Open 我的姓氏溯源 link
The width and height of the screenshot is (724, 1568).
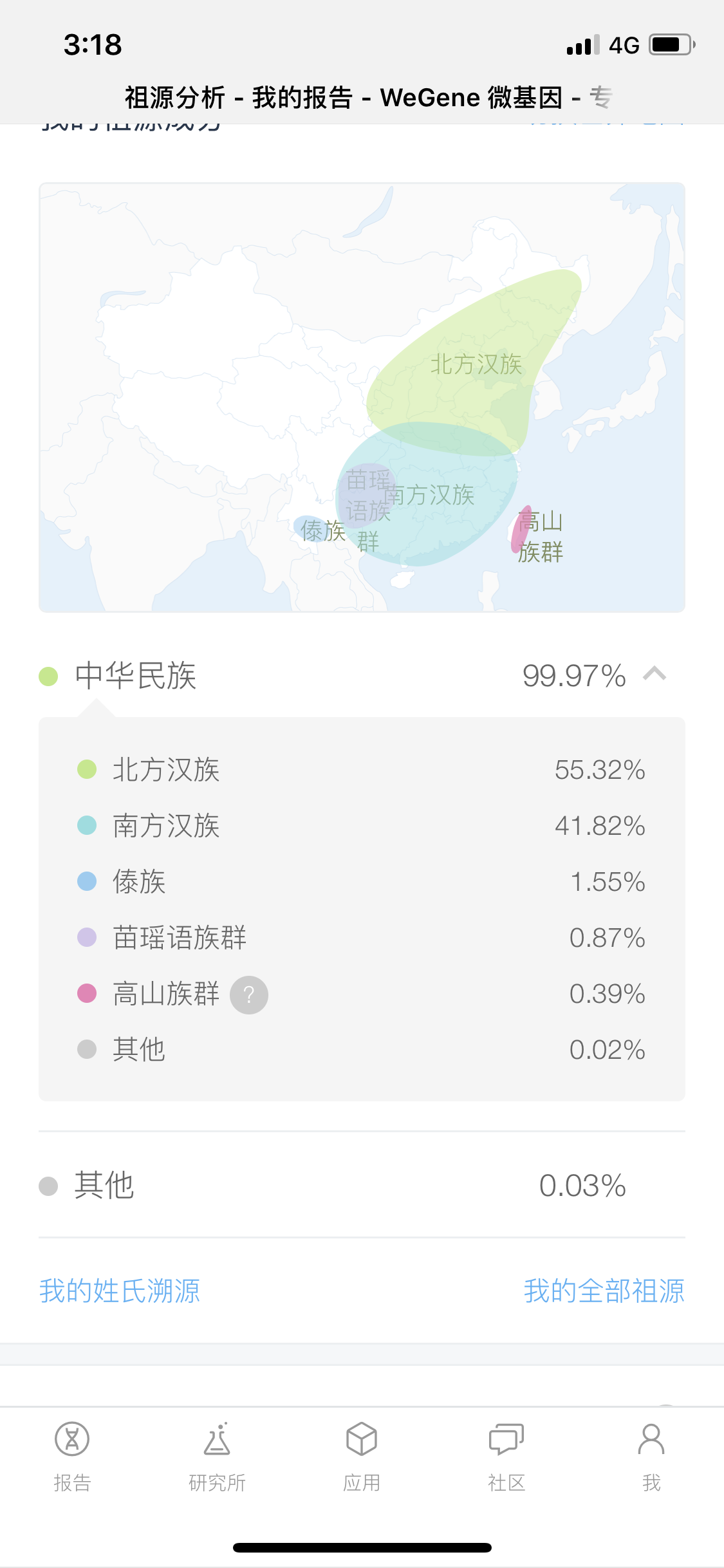click(120, 1291)
